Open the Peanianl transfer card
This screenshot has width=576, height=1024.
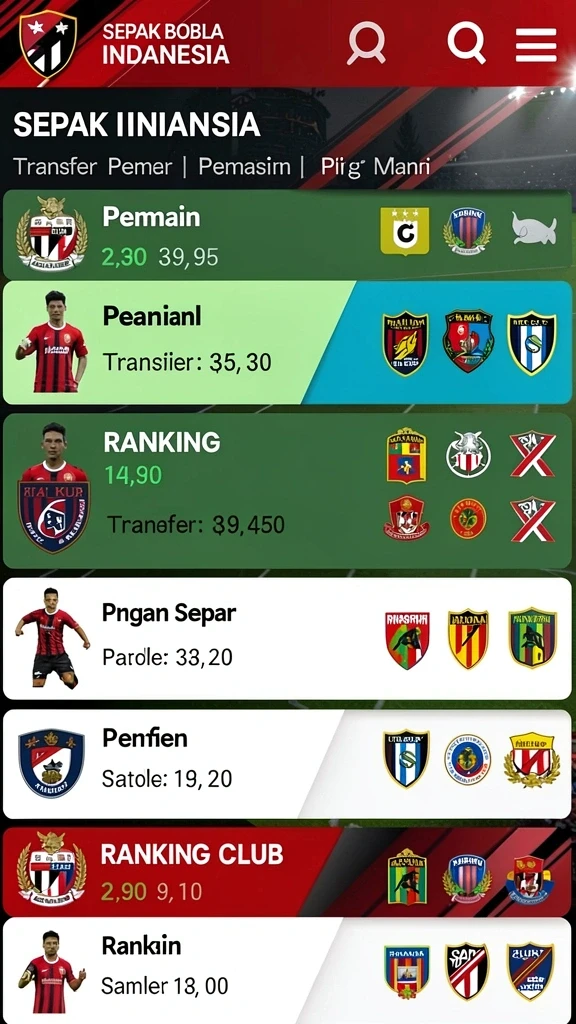pyautogui.click(x=287, y=343)
